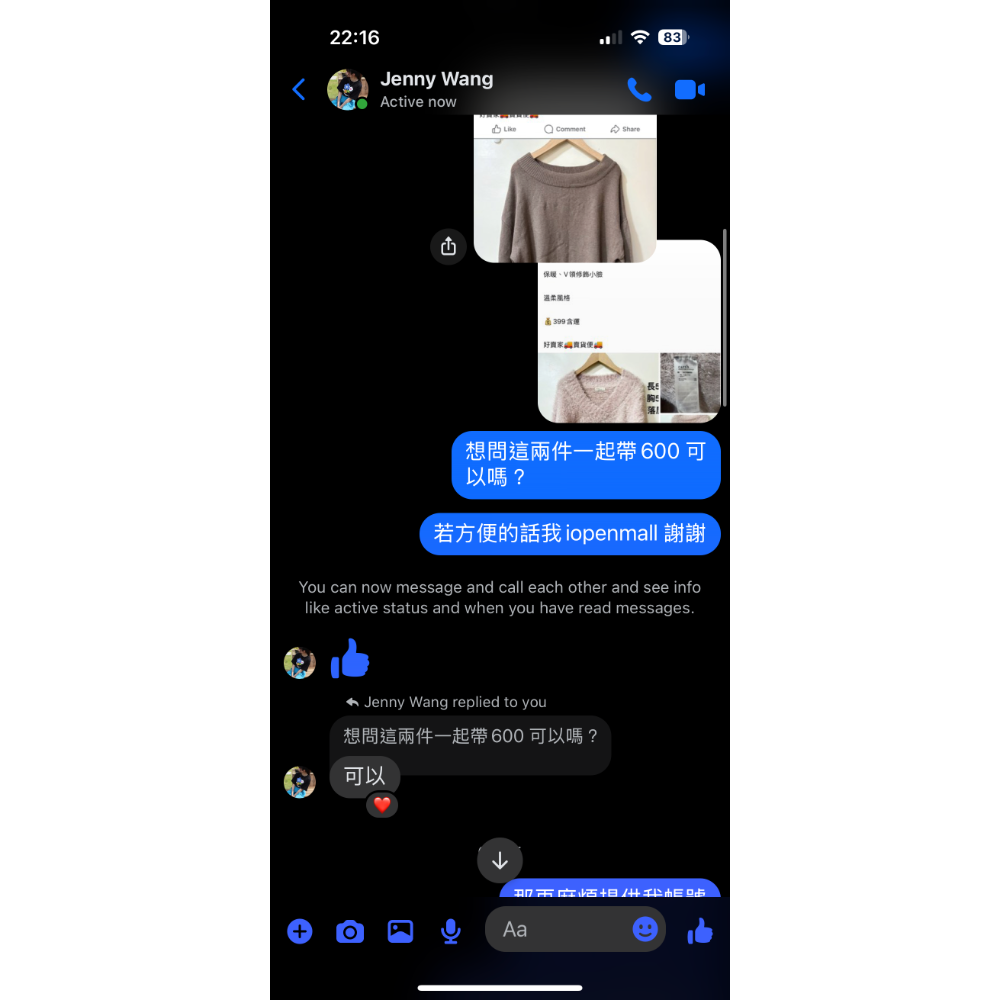
Task: Start a voice call with Jenny Wang
Action: point(639,90)
